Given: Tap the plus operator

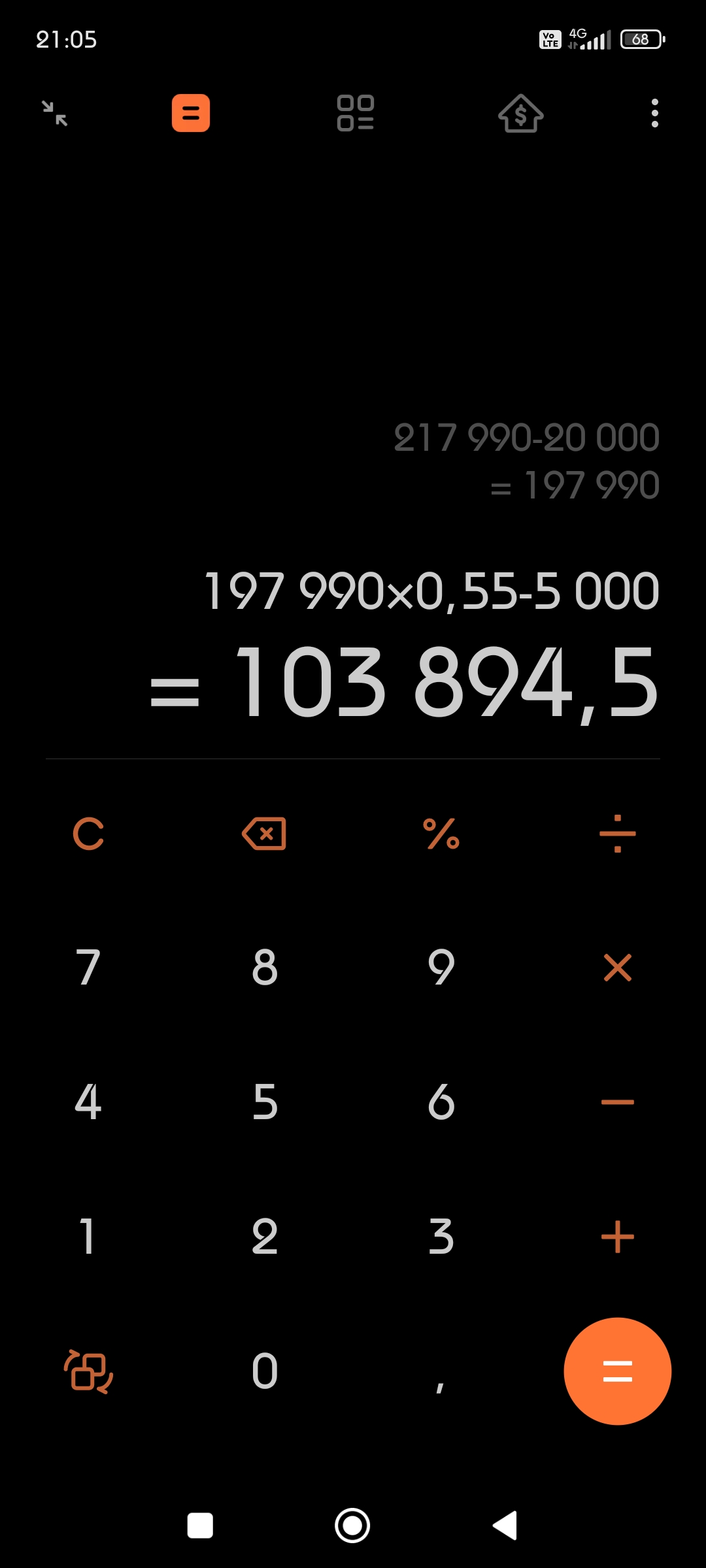Looking at the screenshot, I should point(617,1237).
